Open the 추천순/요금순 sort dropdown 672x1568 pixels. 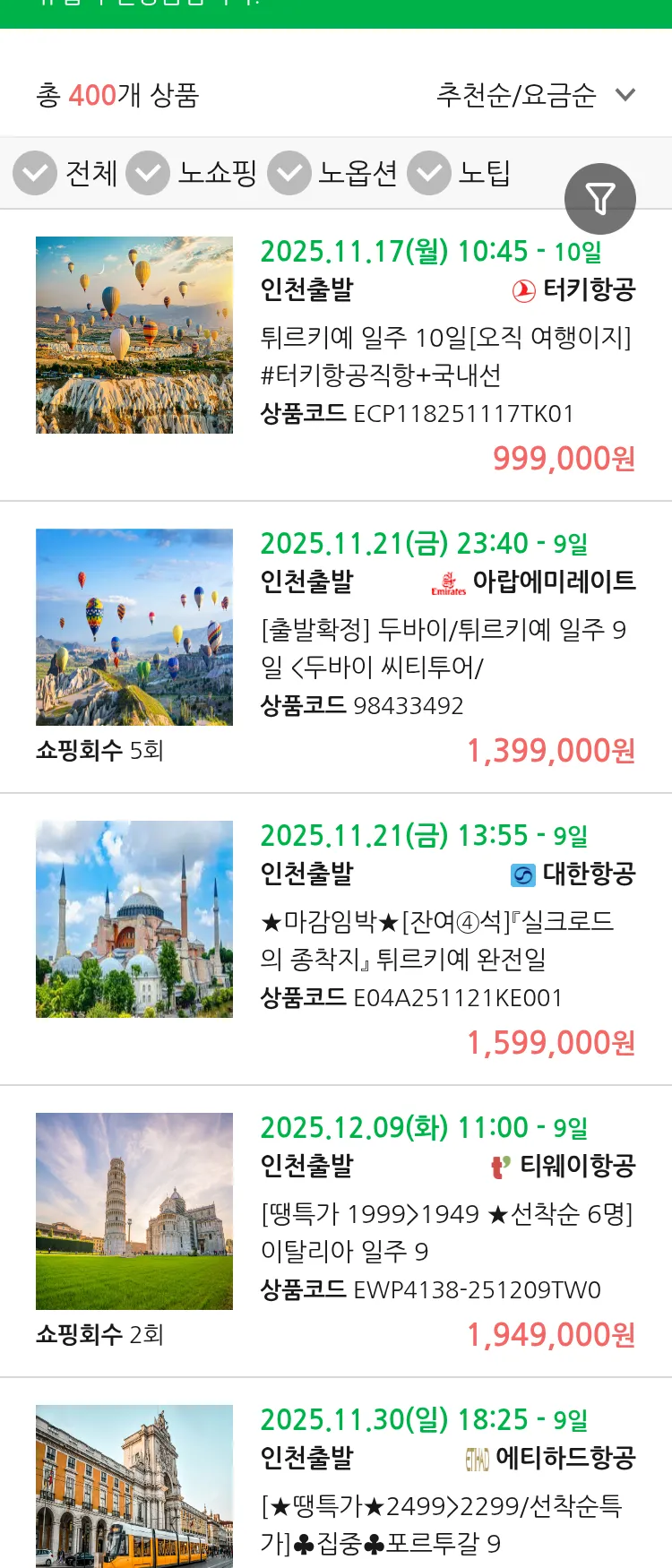515,93
